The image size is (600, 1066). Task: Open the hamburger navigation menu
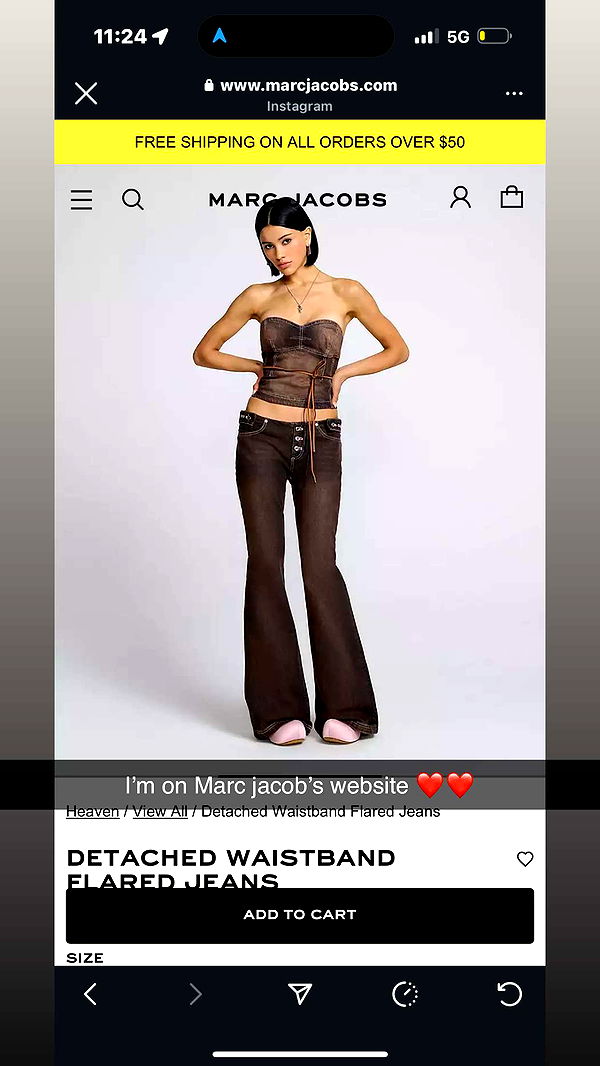coord(82,200)
